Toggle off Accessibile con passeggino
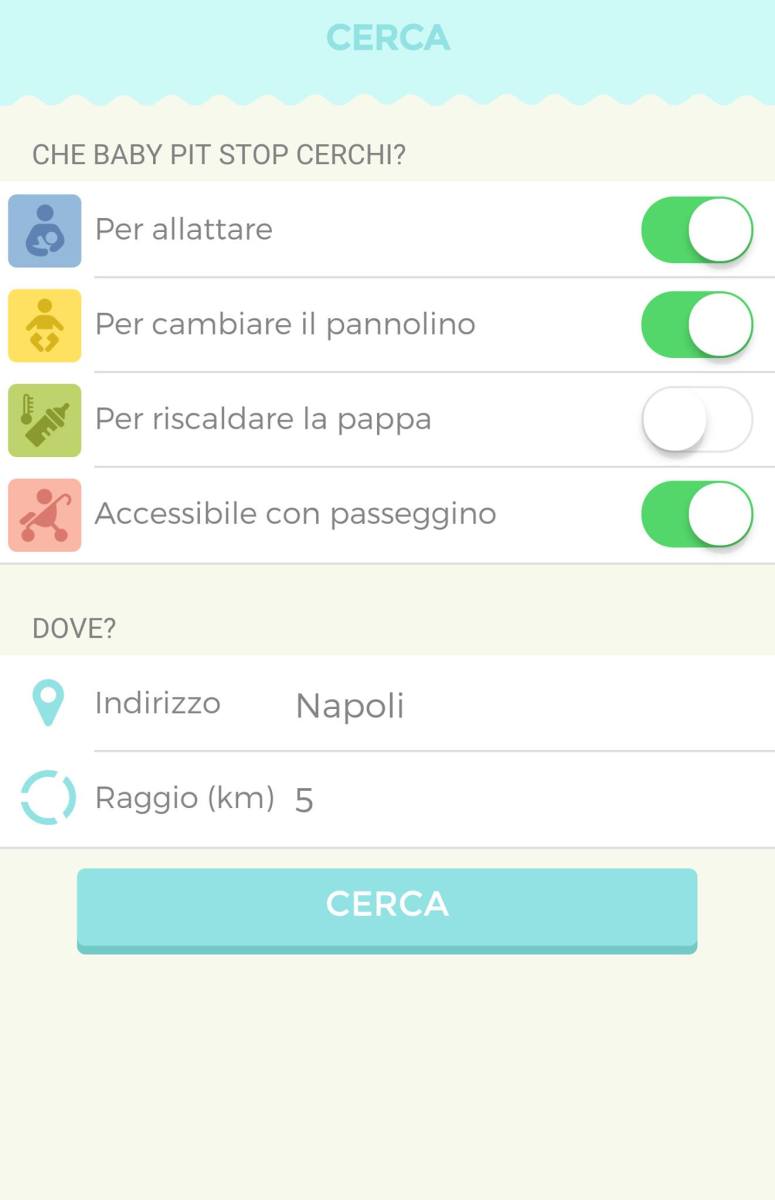Screen dimensions: 775x1200 697,514
